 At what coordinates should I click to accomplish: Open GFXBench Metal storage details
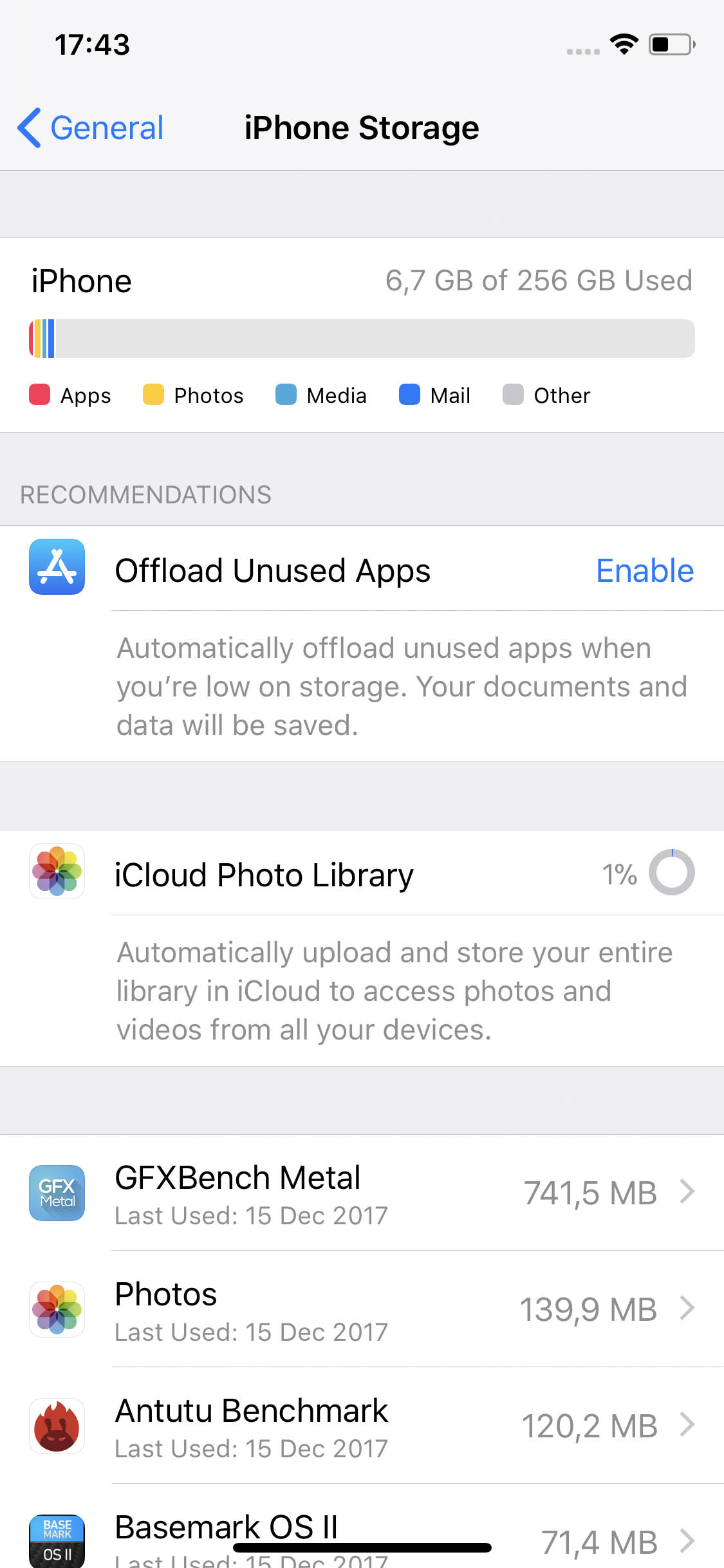coord(362,1192)
